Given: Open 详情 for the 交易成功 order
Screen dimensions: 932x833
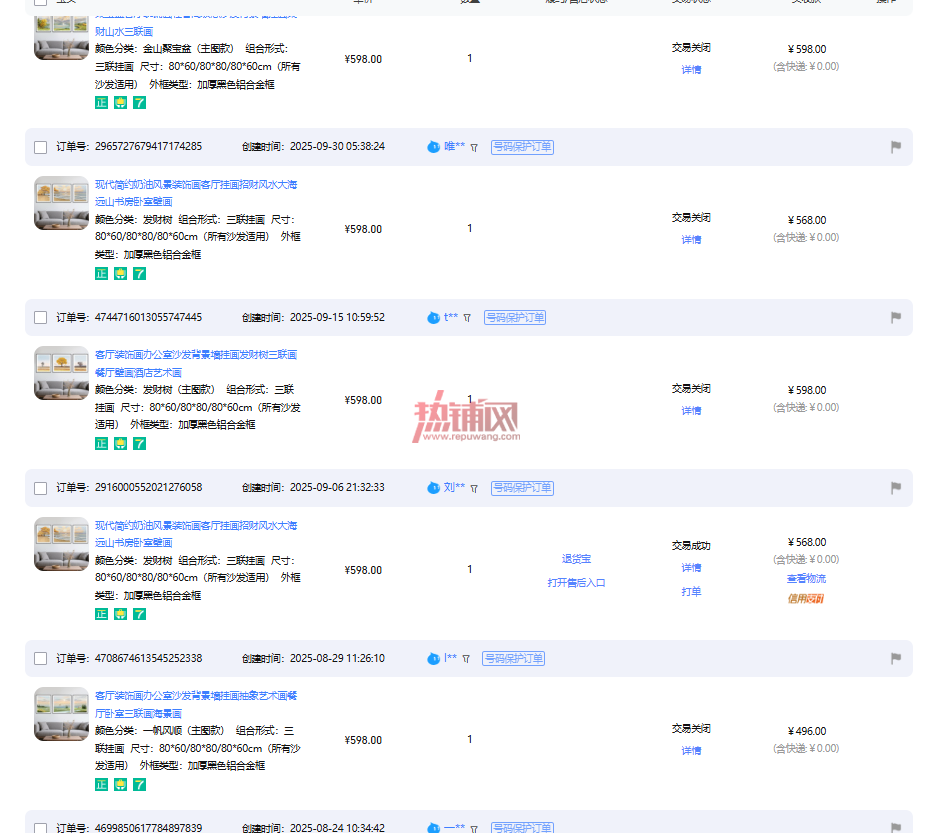Looking at the screenshot, I should (x=691, y=568).
